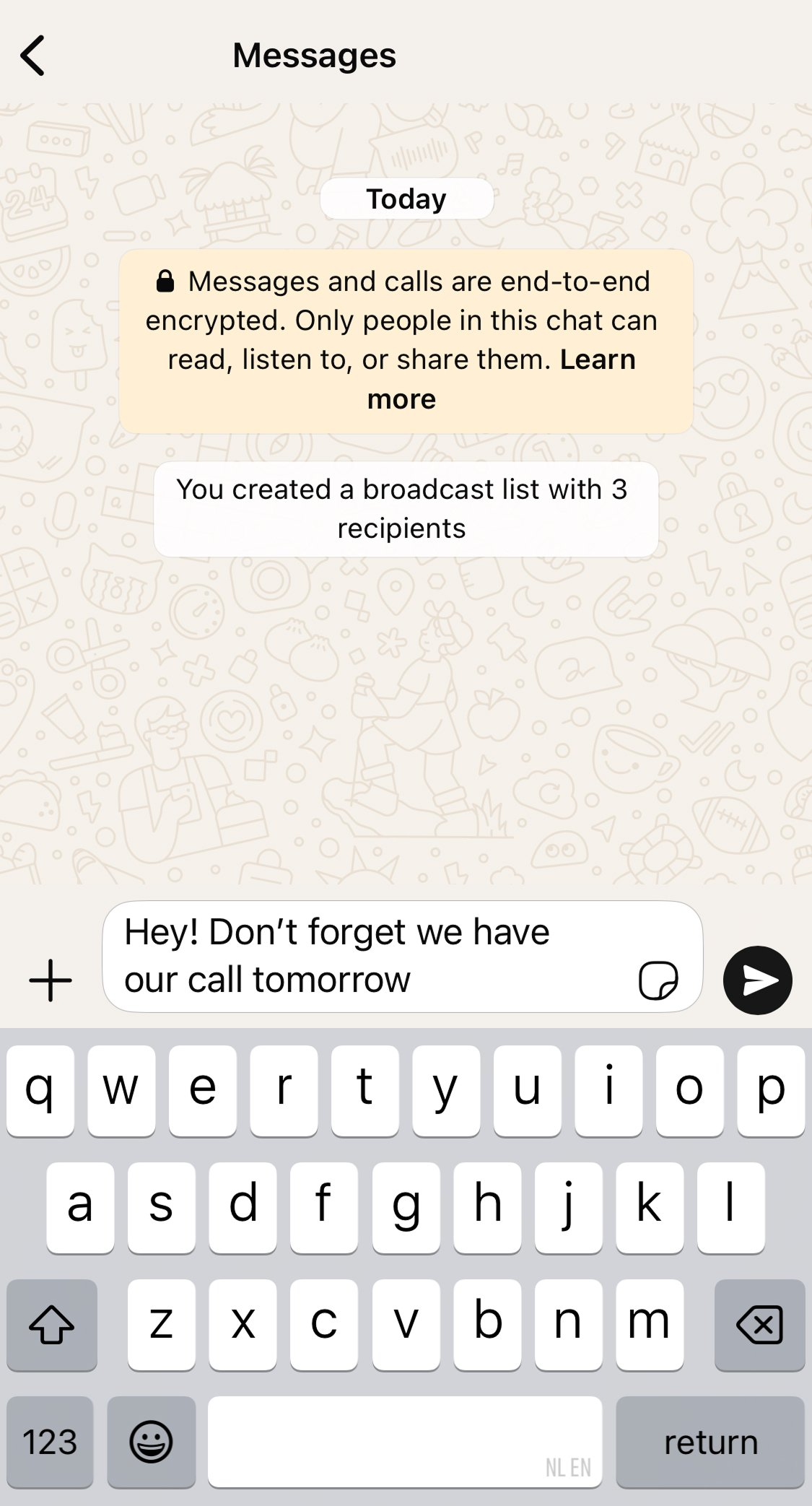
Task: Send the typed broadcast message
Action: 757,980
